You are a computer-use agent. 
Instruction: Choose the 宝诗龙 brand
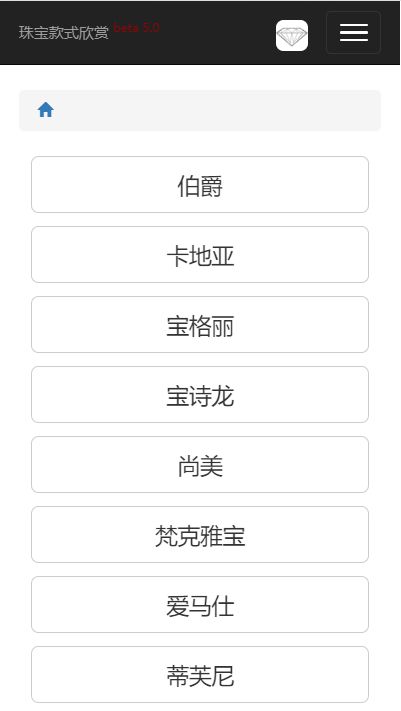point(200,394)
